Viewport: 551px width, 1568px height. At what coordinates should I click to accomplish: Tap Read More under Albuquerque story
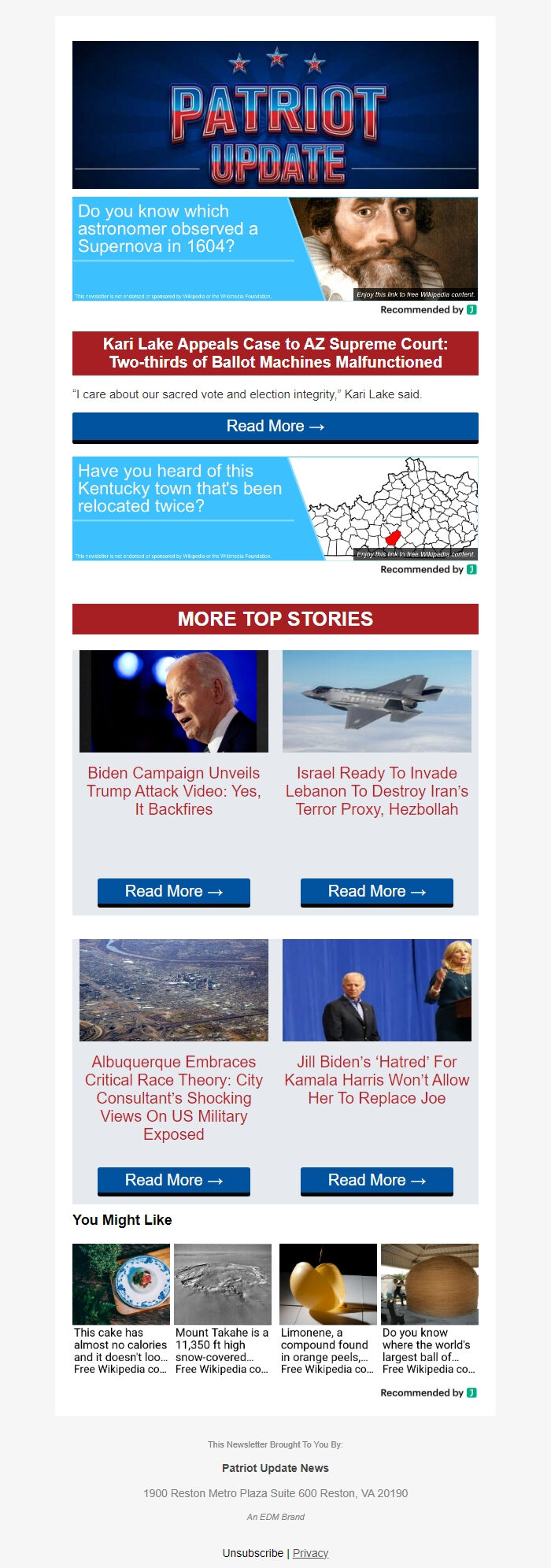tap(173, 1181)
